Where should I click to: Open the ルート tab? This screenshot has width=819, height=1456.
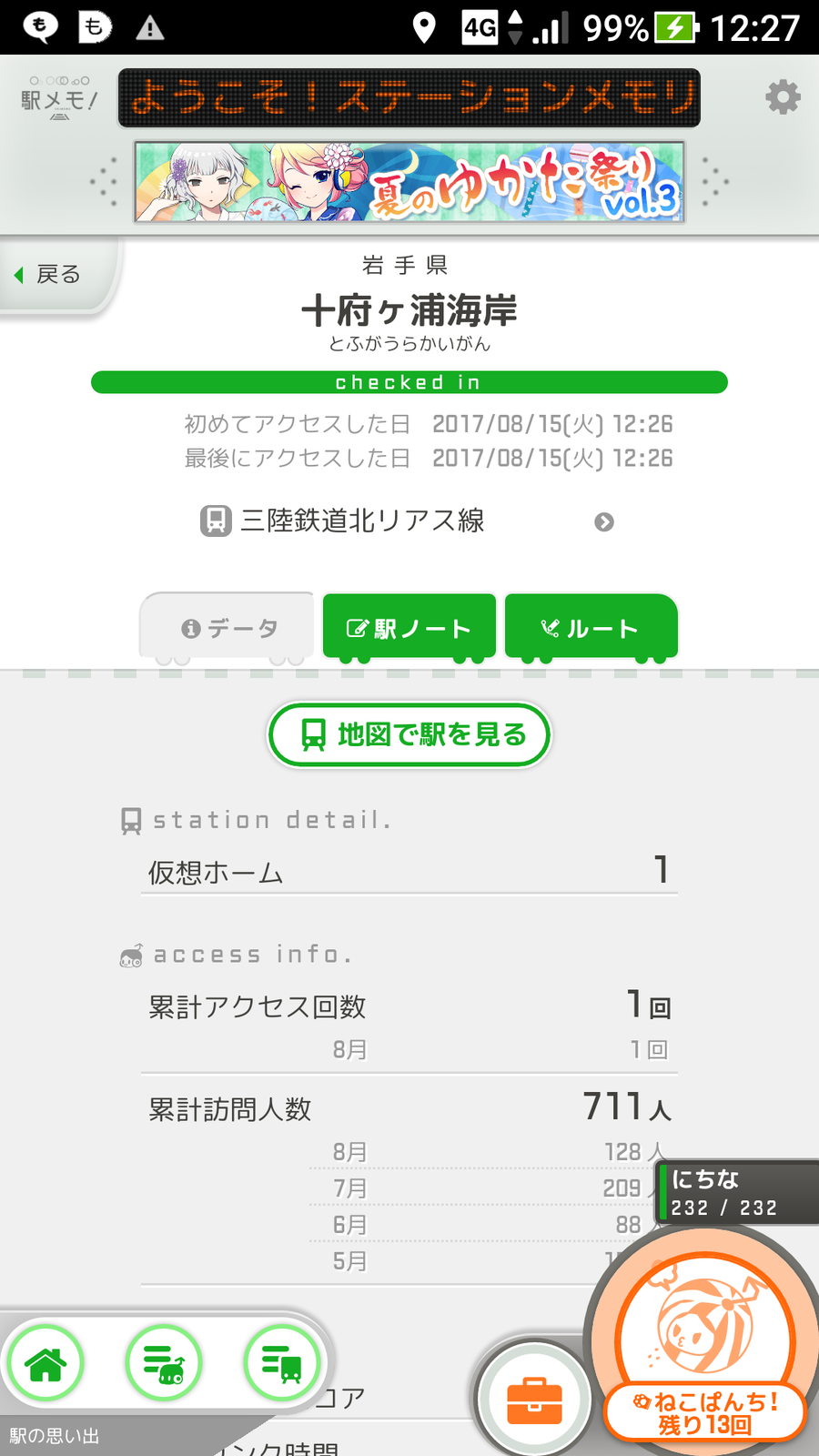pos(590,626)
